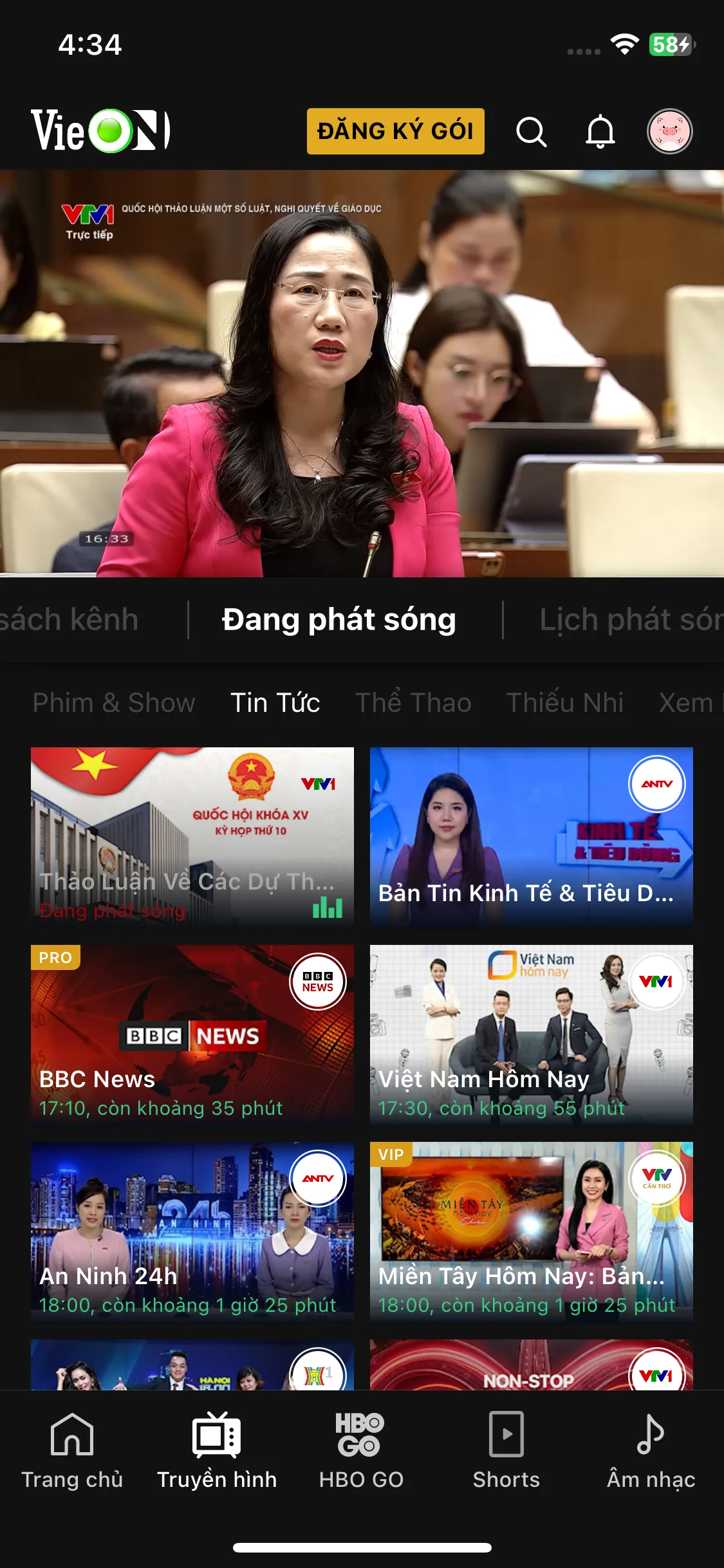Viewport: 724px width, 1568px height.
Task: Open the VieON logo home
Action: point(101,131)
